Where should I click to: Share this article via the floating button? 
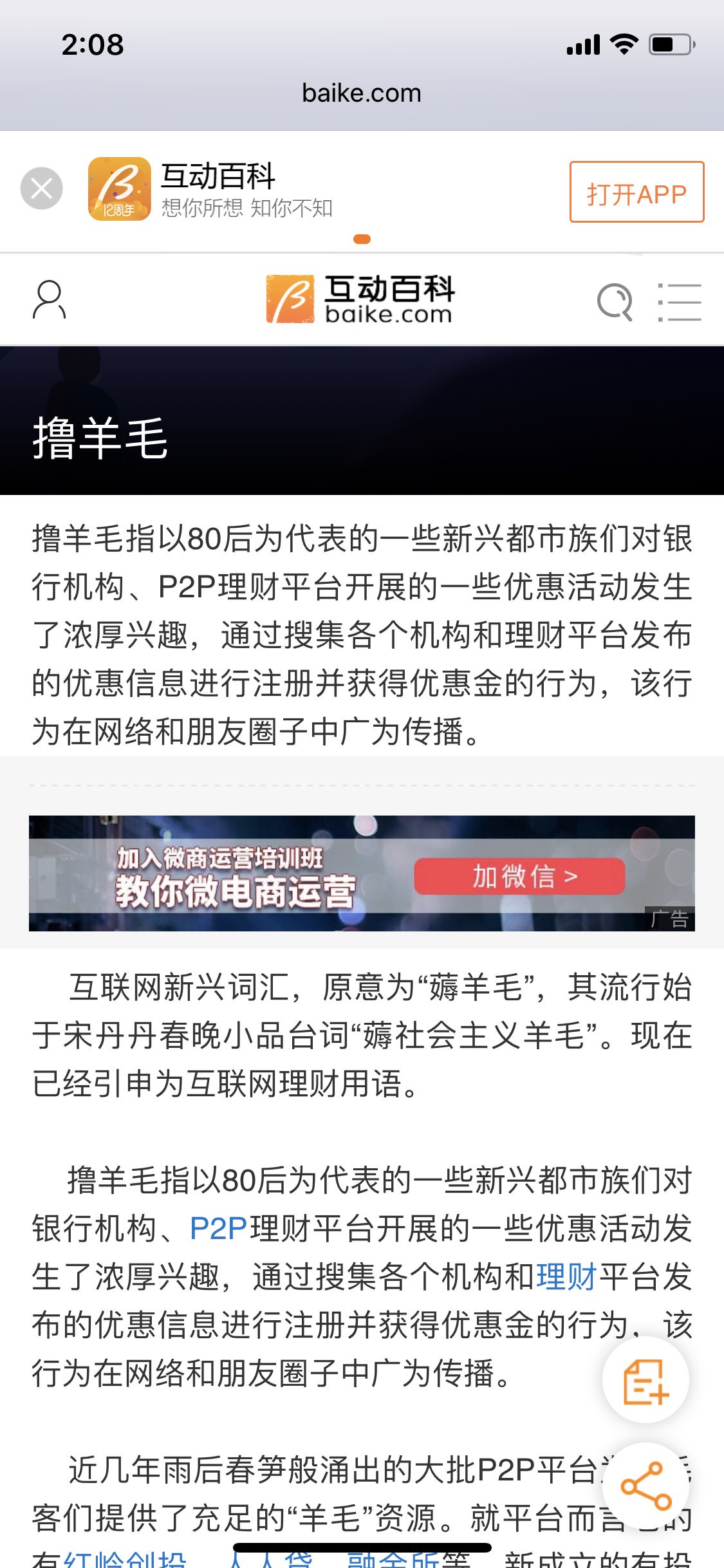point(645,1486)
